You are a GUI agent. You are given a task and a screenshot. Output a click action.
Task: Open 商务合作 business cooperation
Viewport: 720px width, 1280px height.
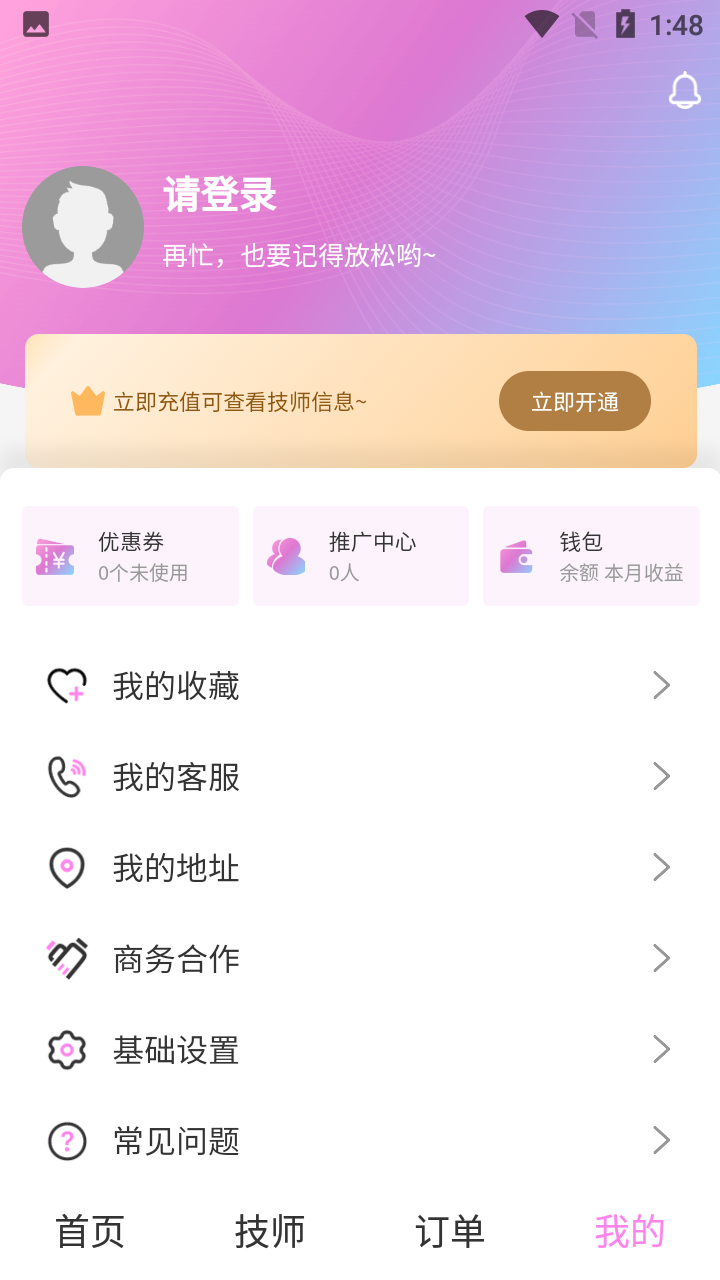(x=360, y=959)
